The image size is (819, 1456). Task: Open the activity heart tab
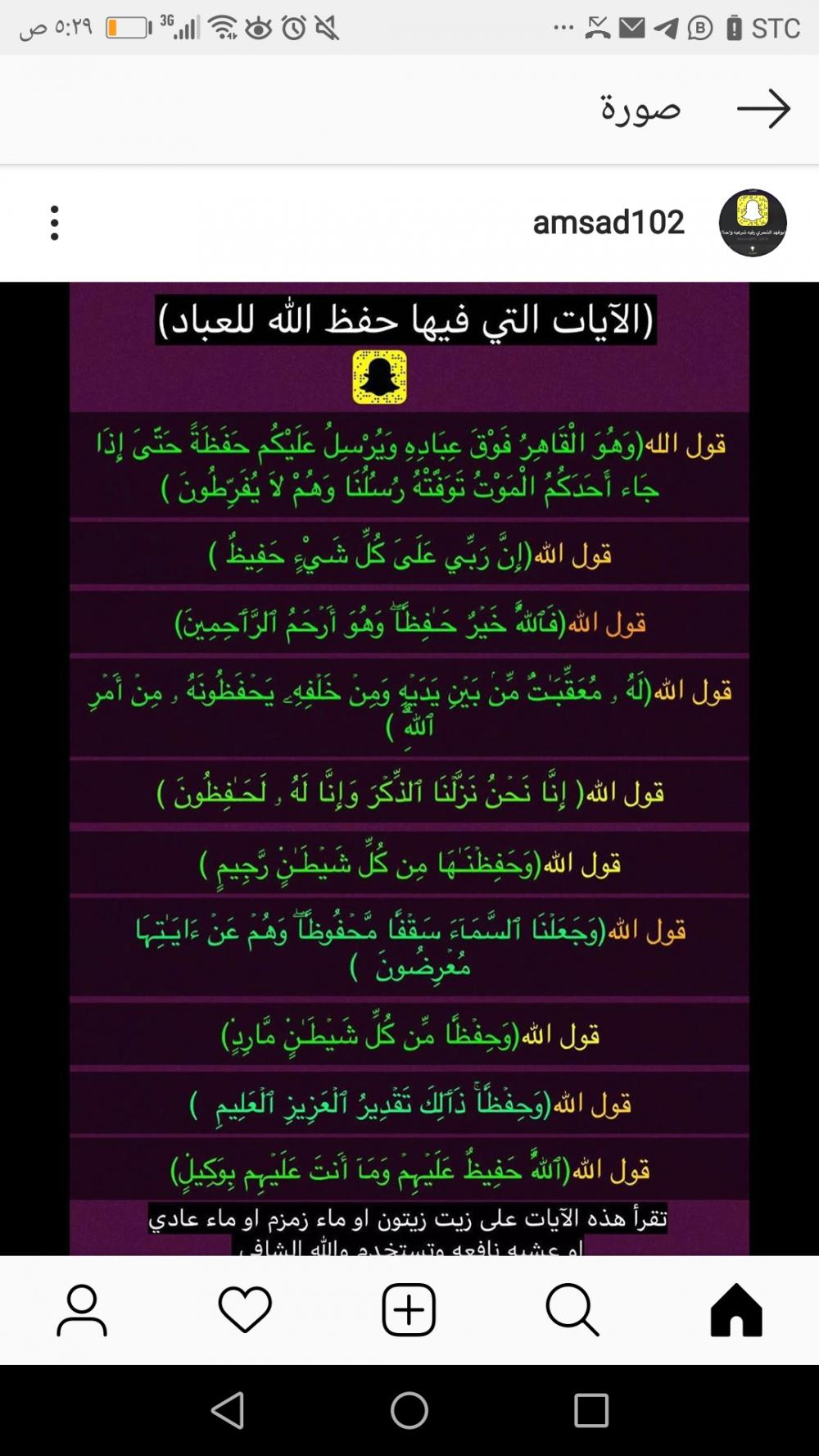point(245,1309)
